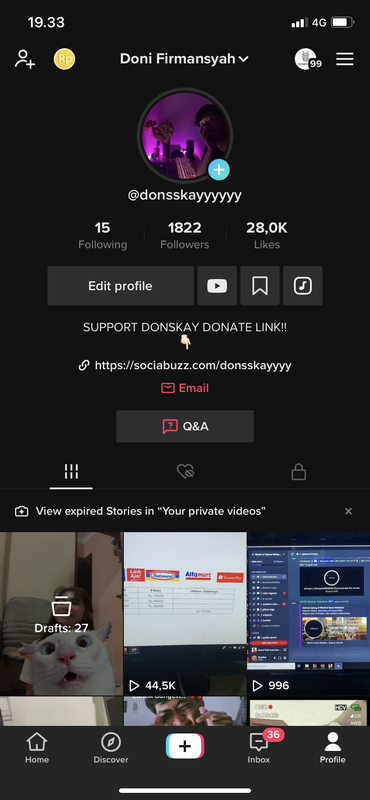Screen dimensions: 370x800
Task: Switch to the liked videos tab
Action: click(185, 471)
